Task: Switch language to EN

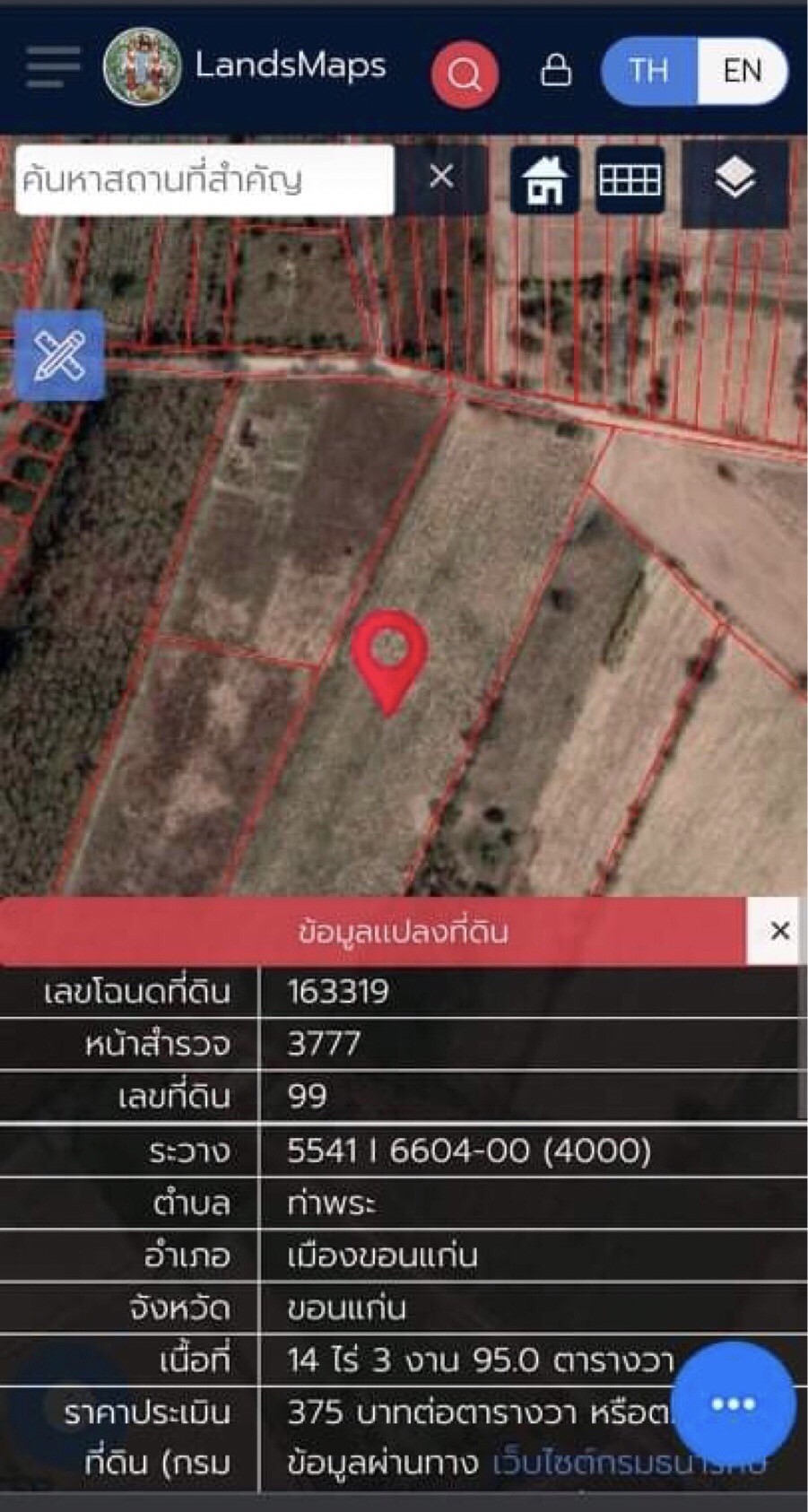Action: pos(743,70)
